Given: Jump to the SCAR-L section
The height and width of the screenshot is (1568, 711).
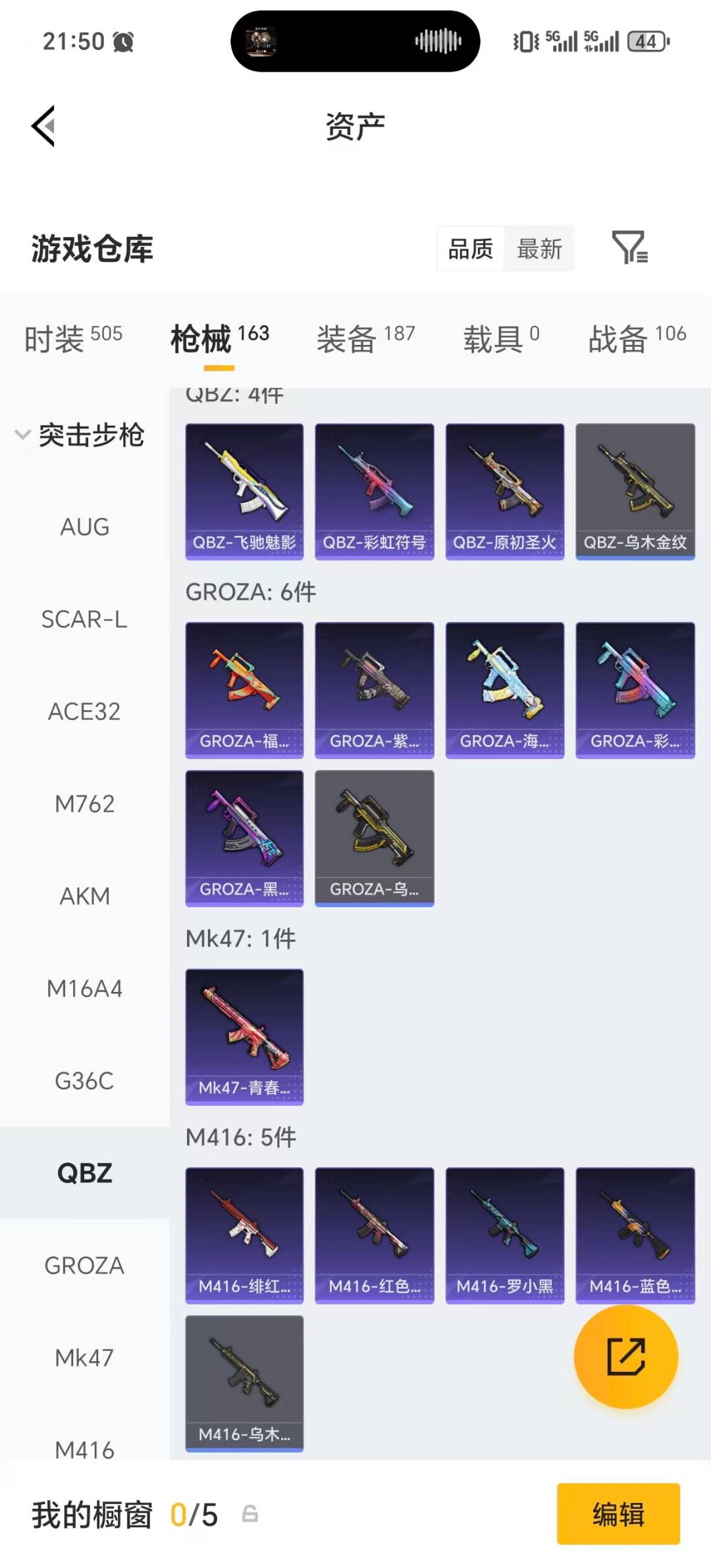Looking at the screenshot, I should (x=84, y=619).
